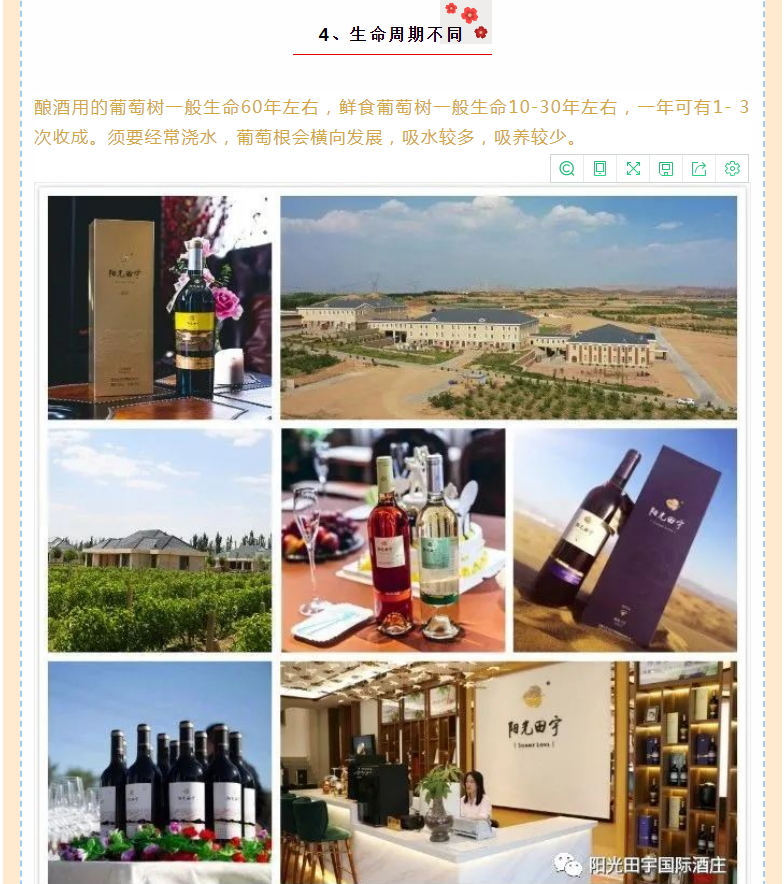Save the image with the floppy disk icon
784x884 pixels.
coord(666,169)
